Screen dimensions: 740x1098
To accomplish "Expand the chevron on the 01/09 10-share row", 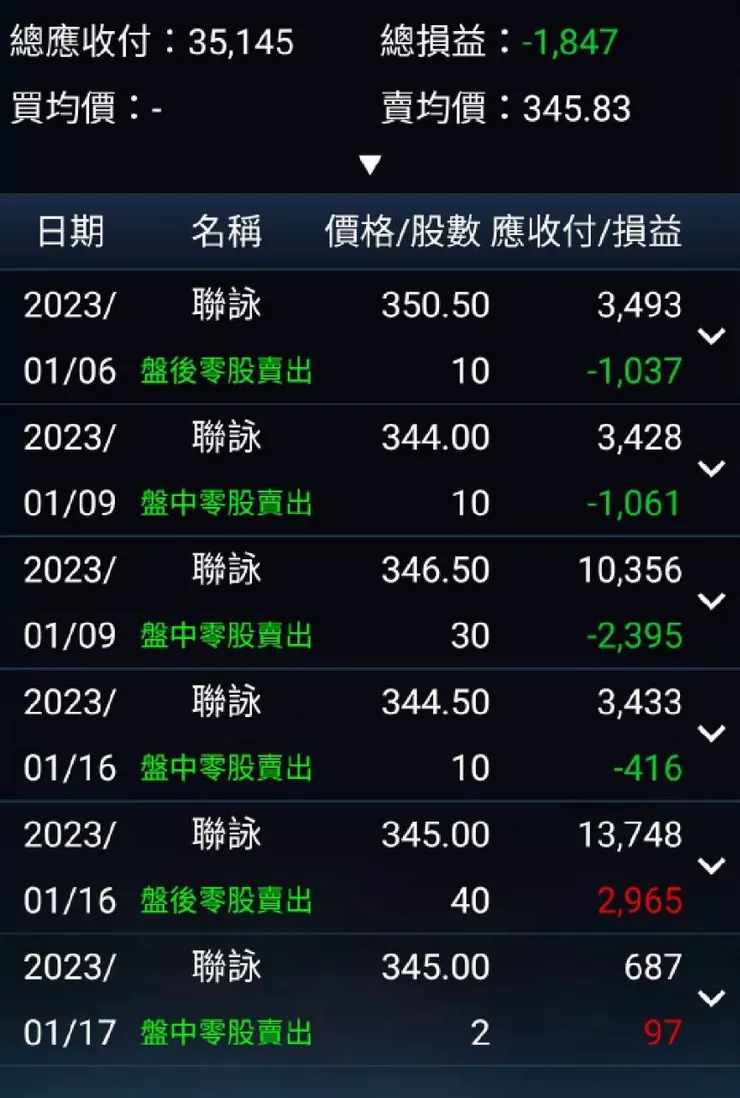I will pyautogui.click(x=710, y=468).
